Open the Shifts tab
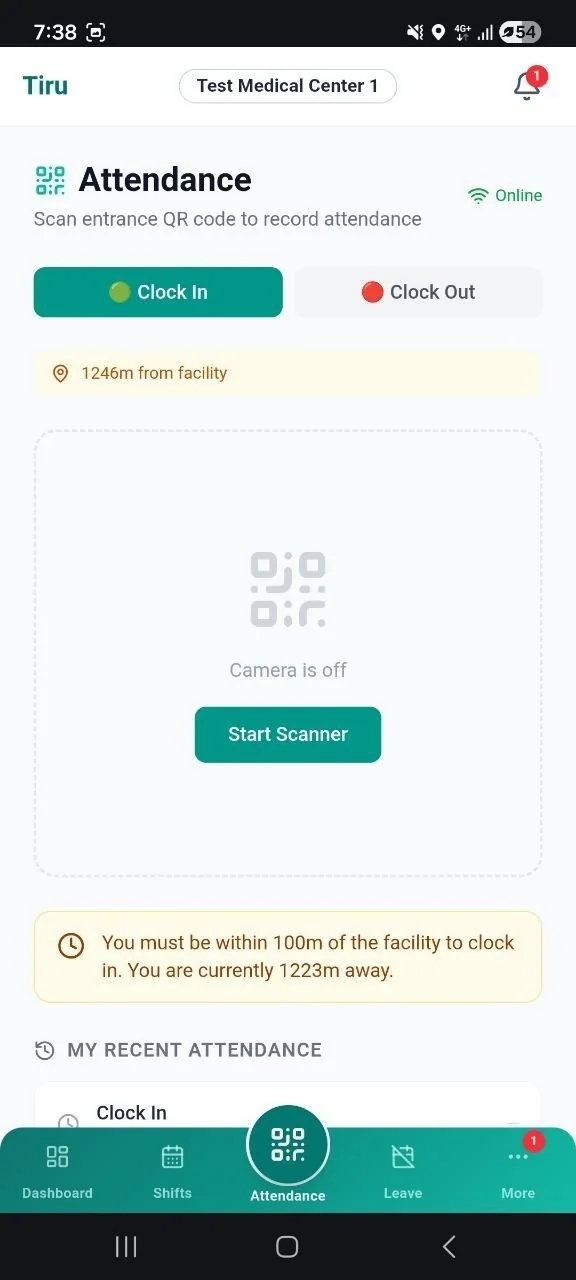Viewport: 576px width, 1280px height. point(173,1172)
